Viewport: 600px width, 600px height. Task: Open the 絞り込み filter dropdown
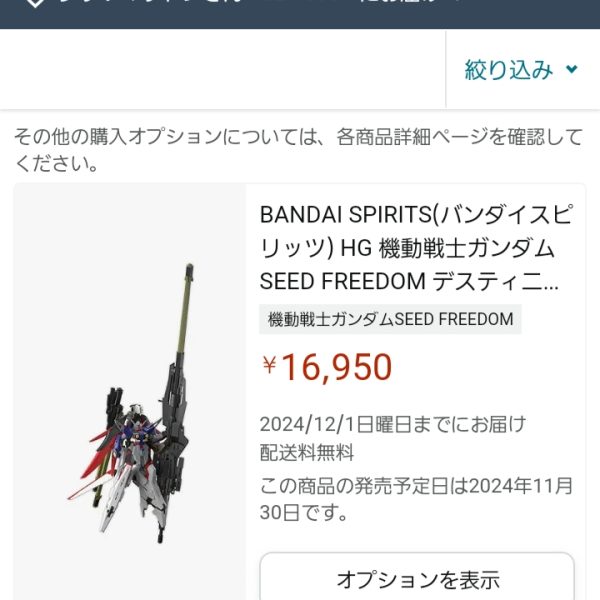click(521, 70)
